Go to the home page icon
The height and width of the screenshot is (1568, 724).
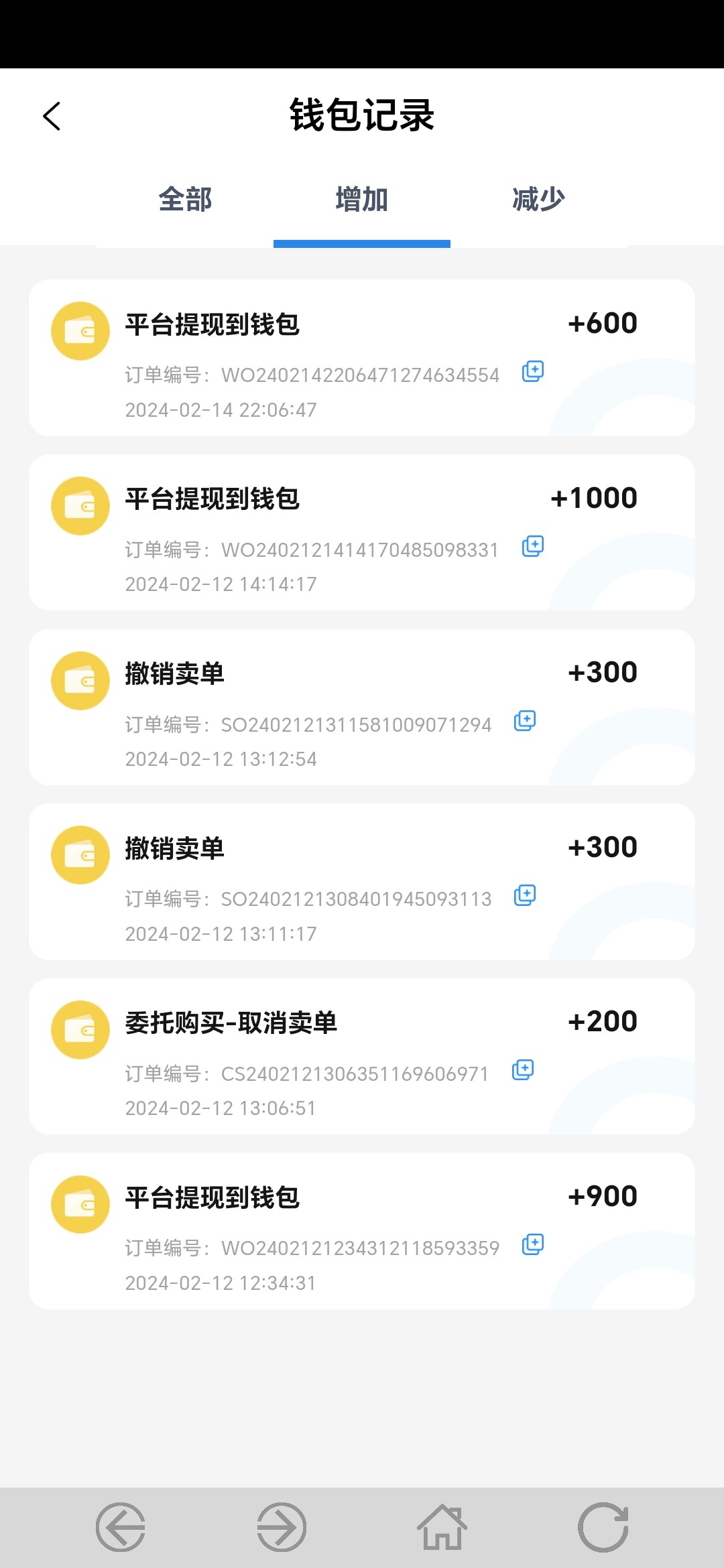pyautogui.click(x=442, y=1528)
